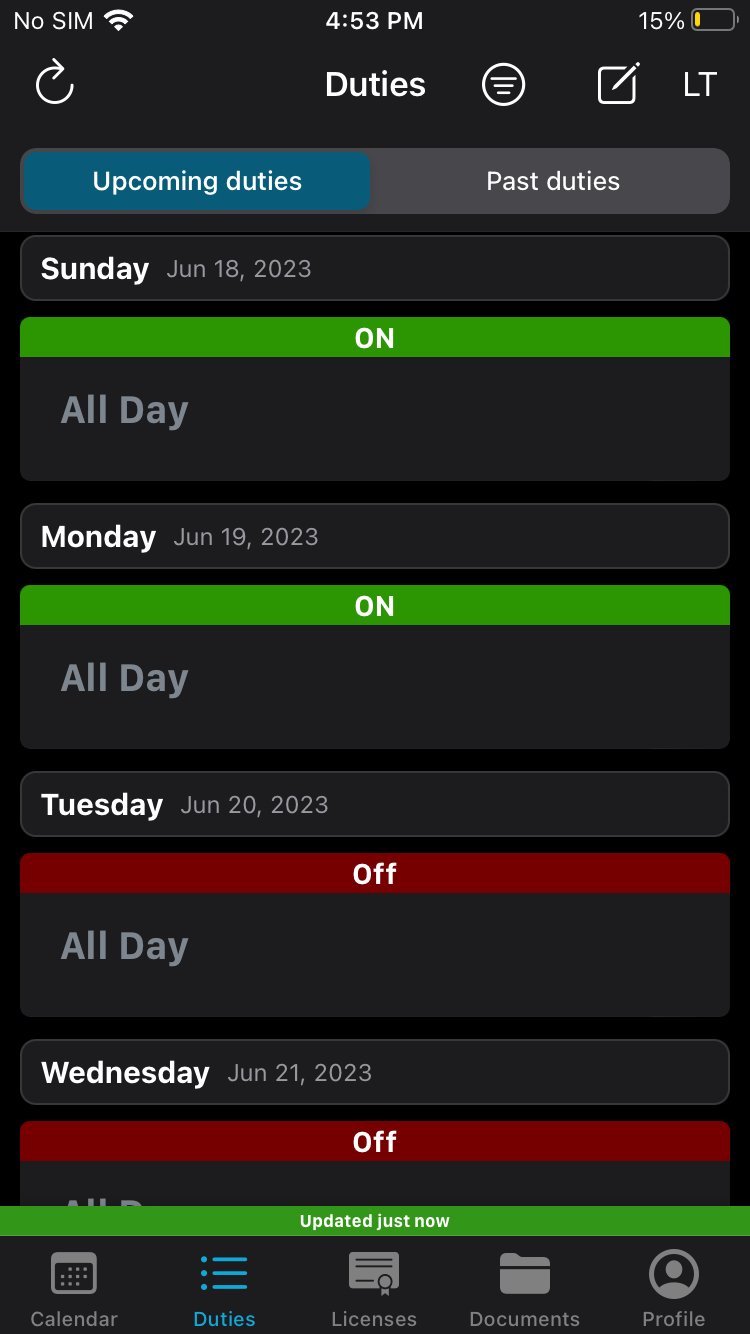The image size is (750, 1334).
Task: Open the Documents folder icon
Action: coord(524,1274)
